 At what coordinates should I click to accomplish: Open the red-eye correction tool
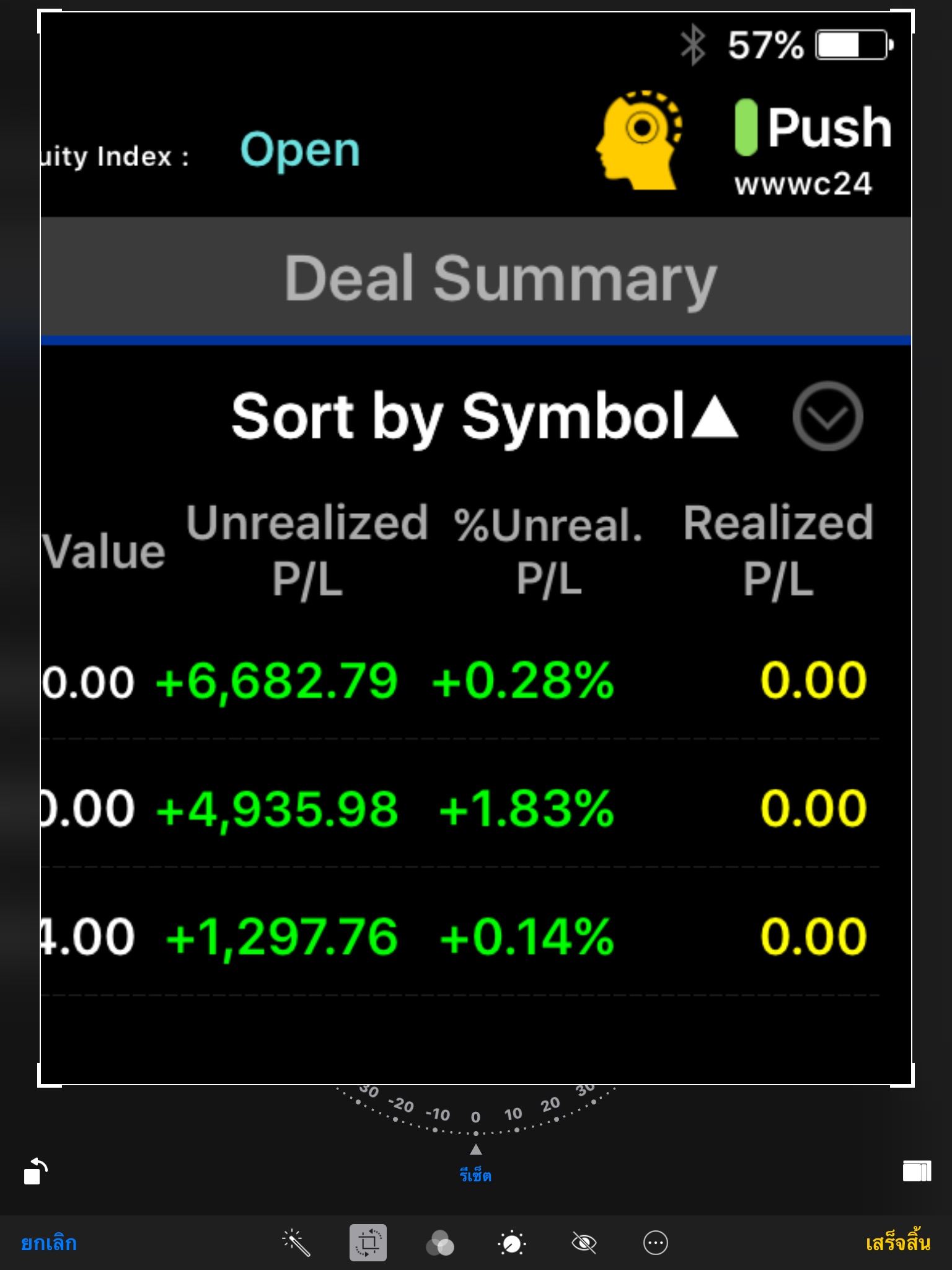click(x=584, y=1243)
